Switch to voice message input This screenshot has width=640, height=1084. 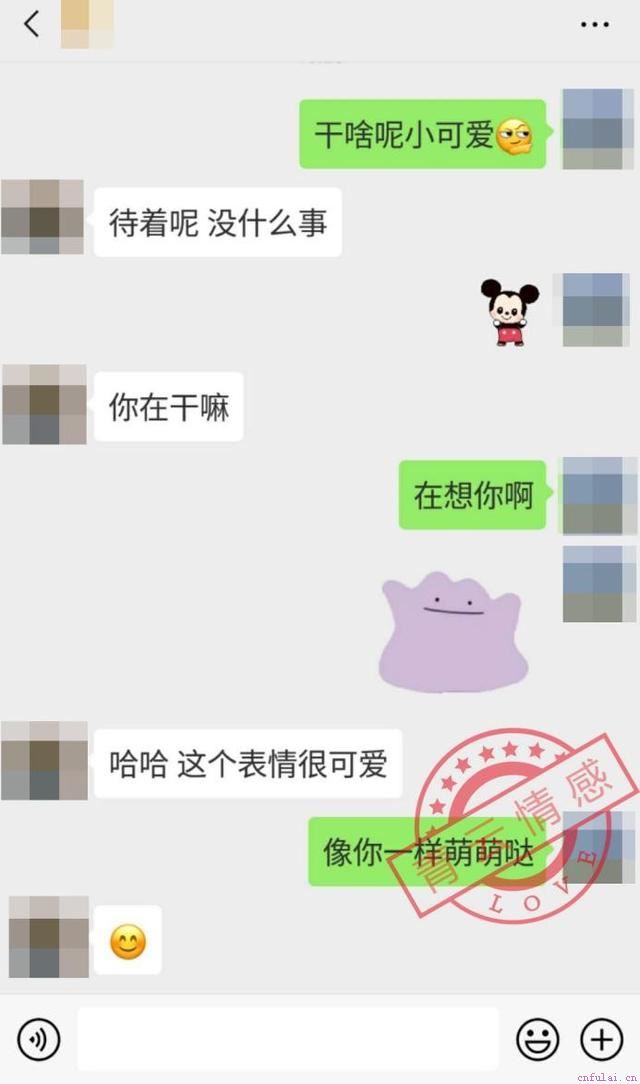(x=39, y=1040)
